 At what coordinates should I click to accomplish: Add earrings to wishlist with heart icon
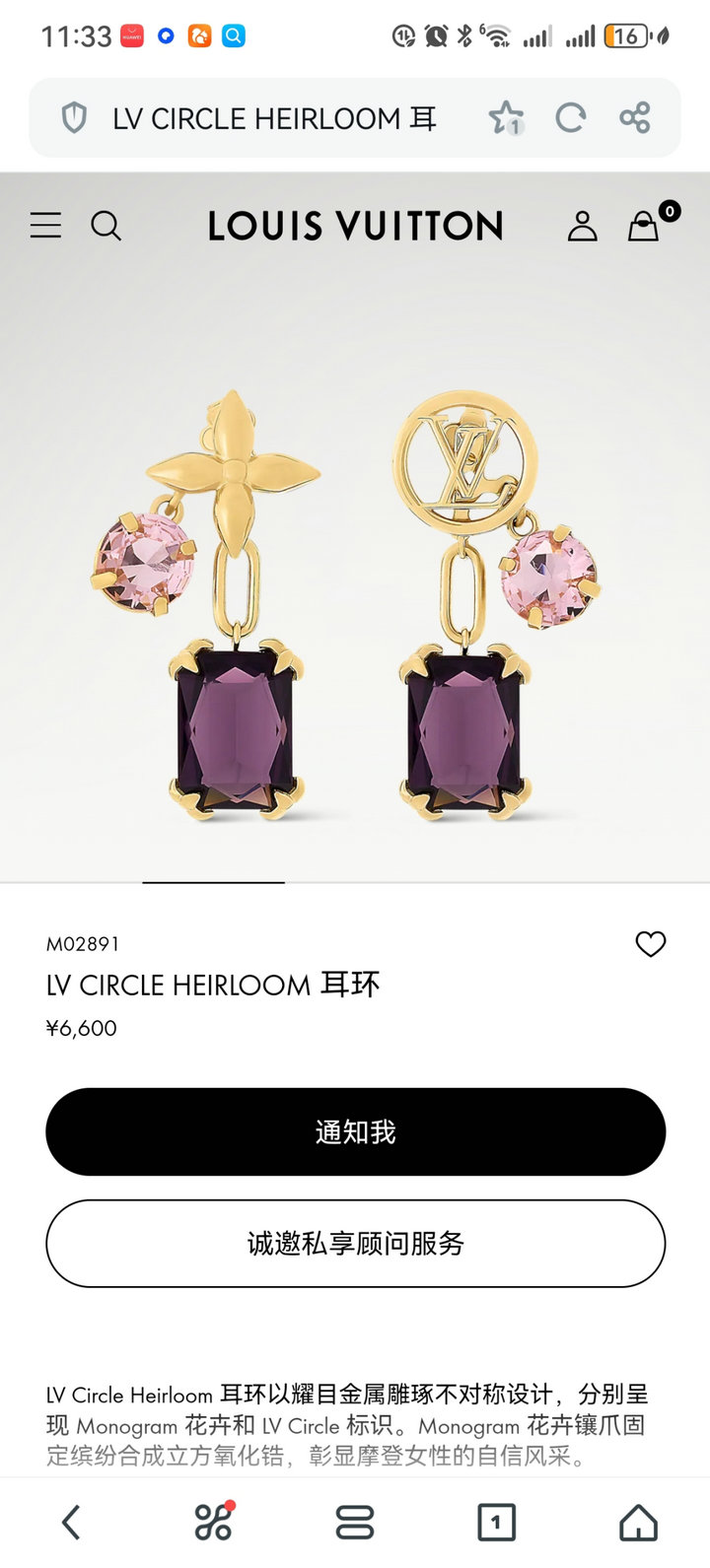click(651, 944)
